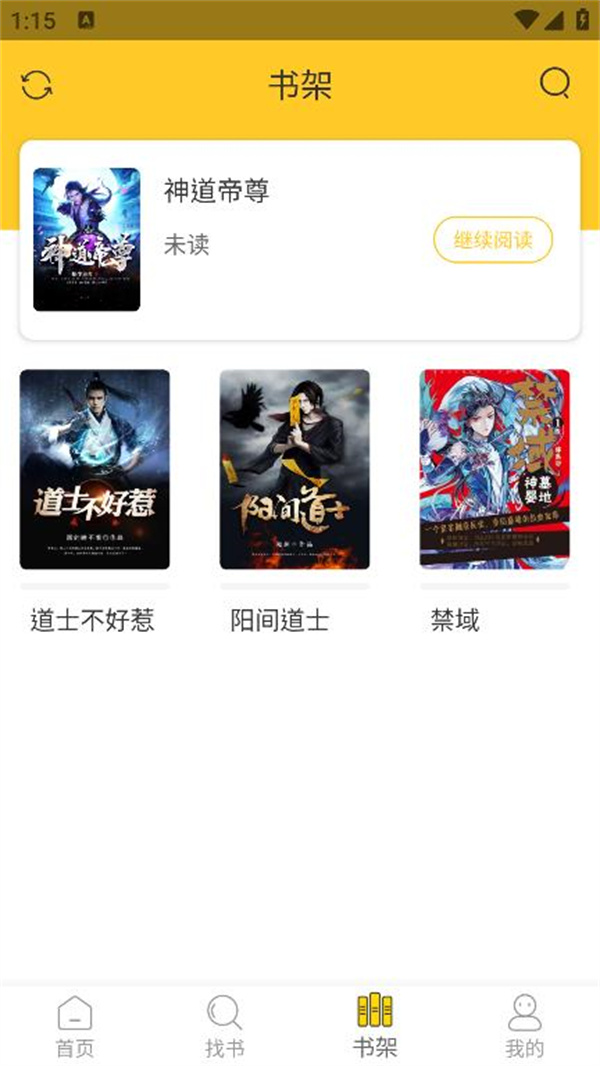This screenshot has width=600, height=1066.
Task: Open the search icon in the header
Action: 554,84
